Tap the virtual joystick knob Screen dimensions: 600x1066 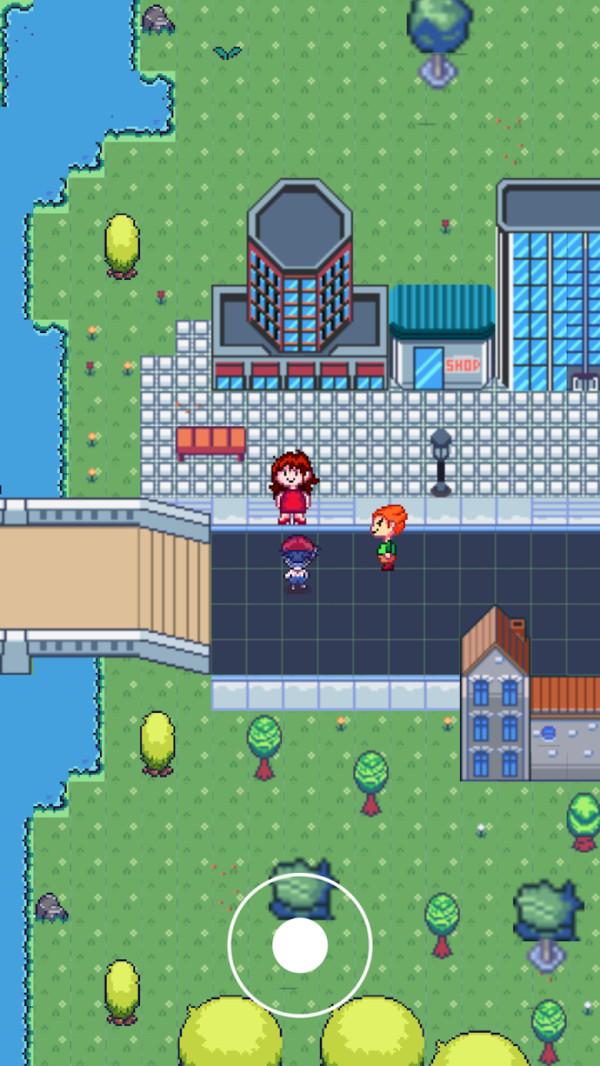click(x=300, y=945)
